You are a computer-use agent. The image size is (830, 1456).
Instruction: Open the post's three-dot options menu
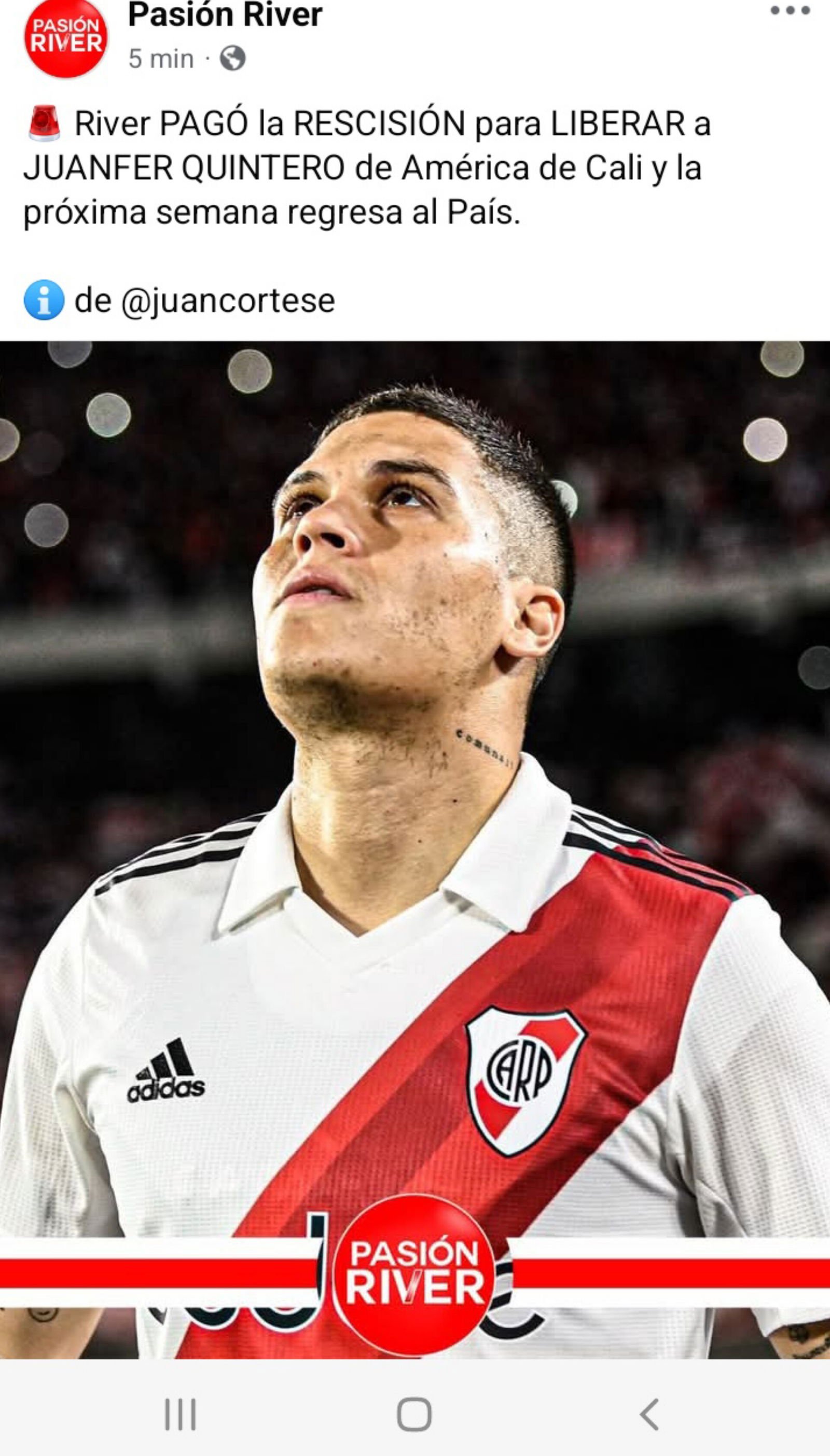[x=790, y=10]
